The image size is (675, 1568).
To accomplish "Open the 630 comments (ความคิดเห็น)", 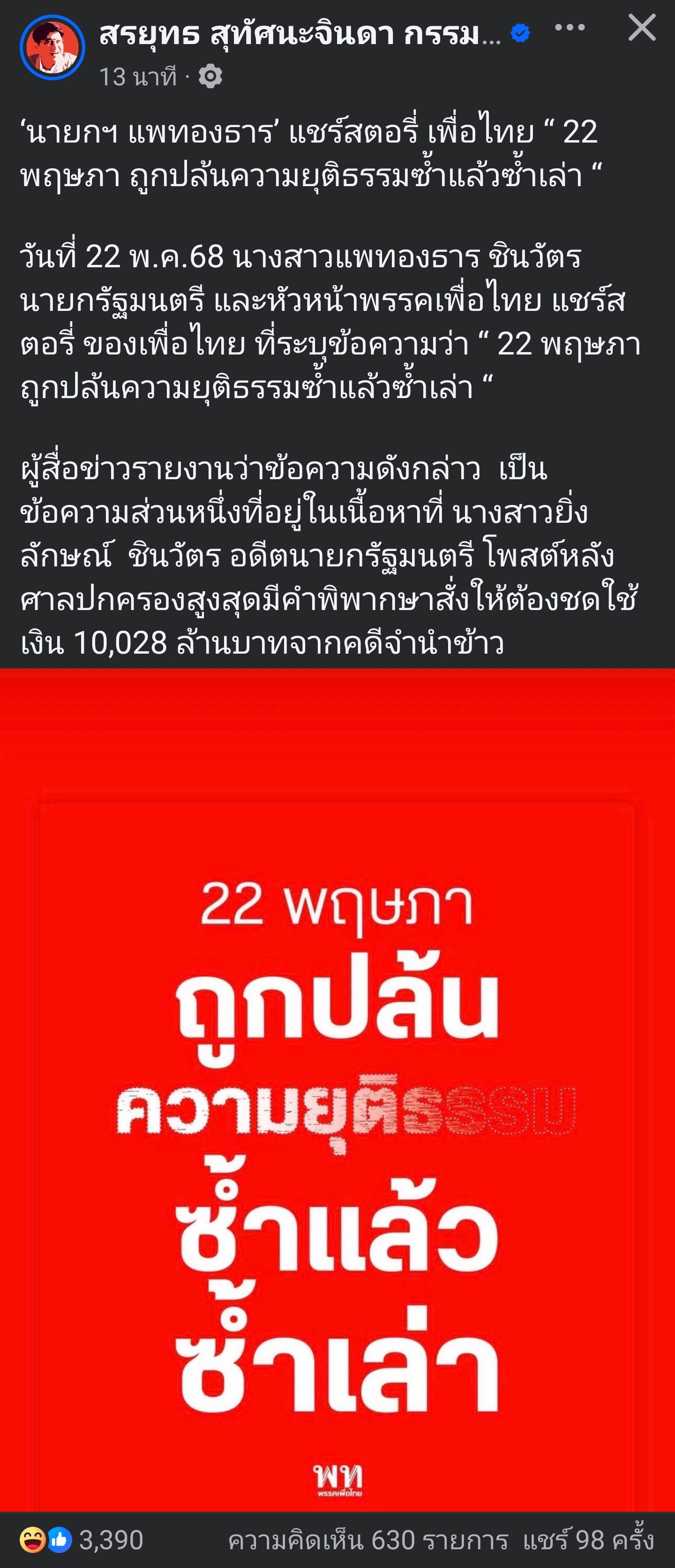I will click(x=367, y=1541).
